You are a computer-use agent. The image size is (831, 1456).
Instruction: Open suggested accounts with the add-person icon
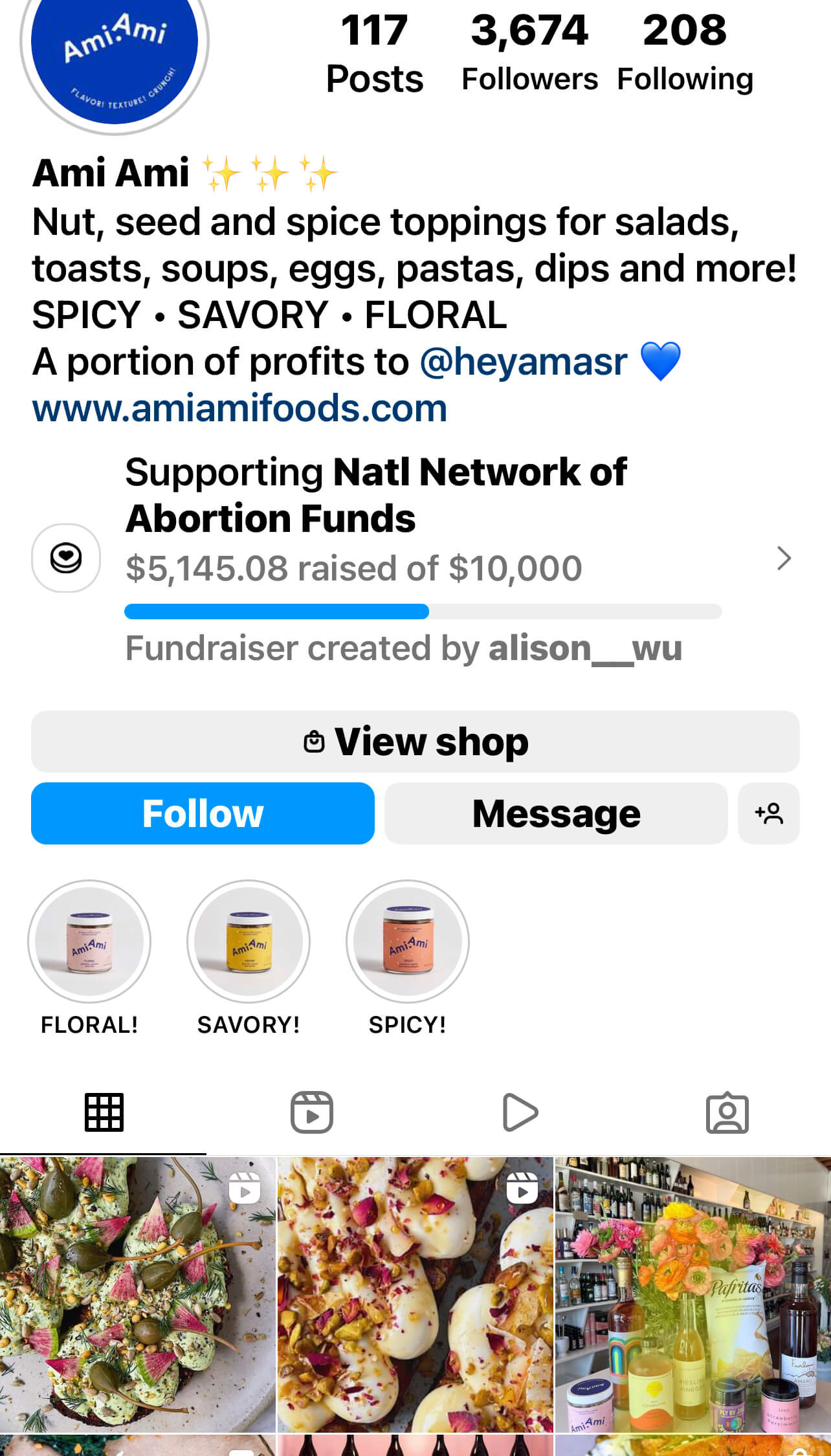click(x=769, y=813)
